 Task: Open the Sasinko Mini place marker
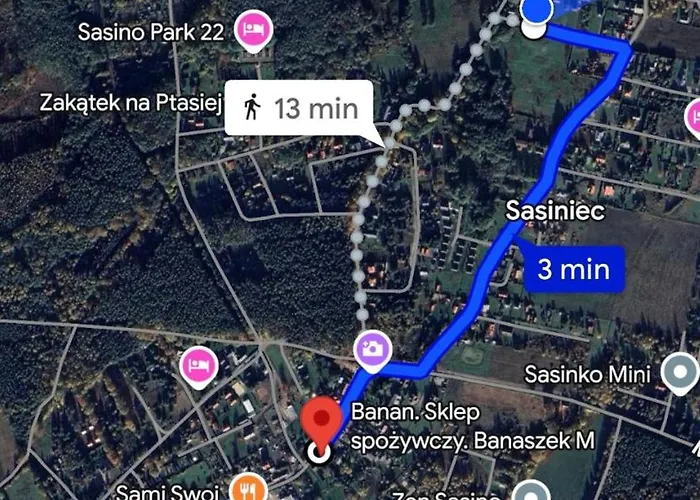(683, 375)
